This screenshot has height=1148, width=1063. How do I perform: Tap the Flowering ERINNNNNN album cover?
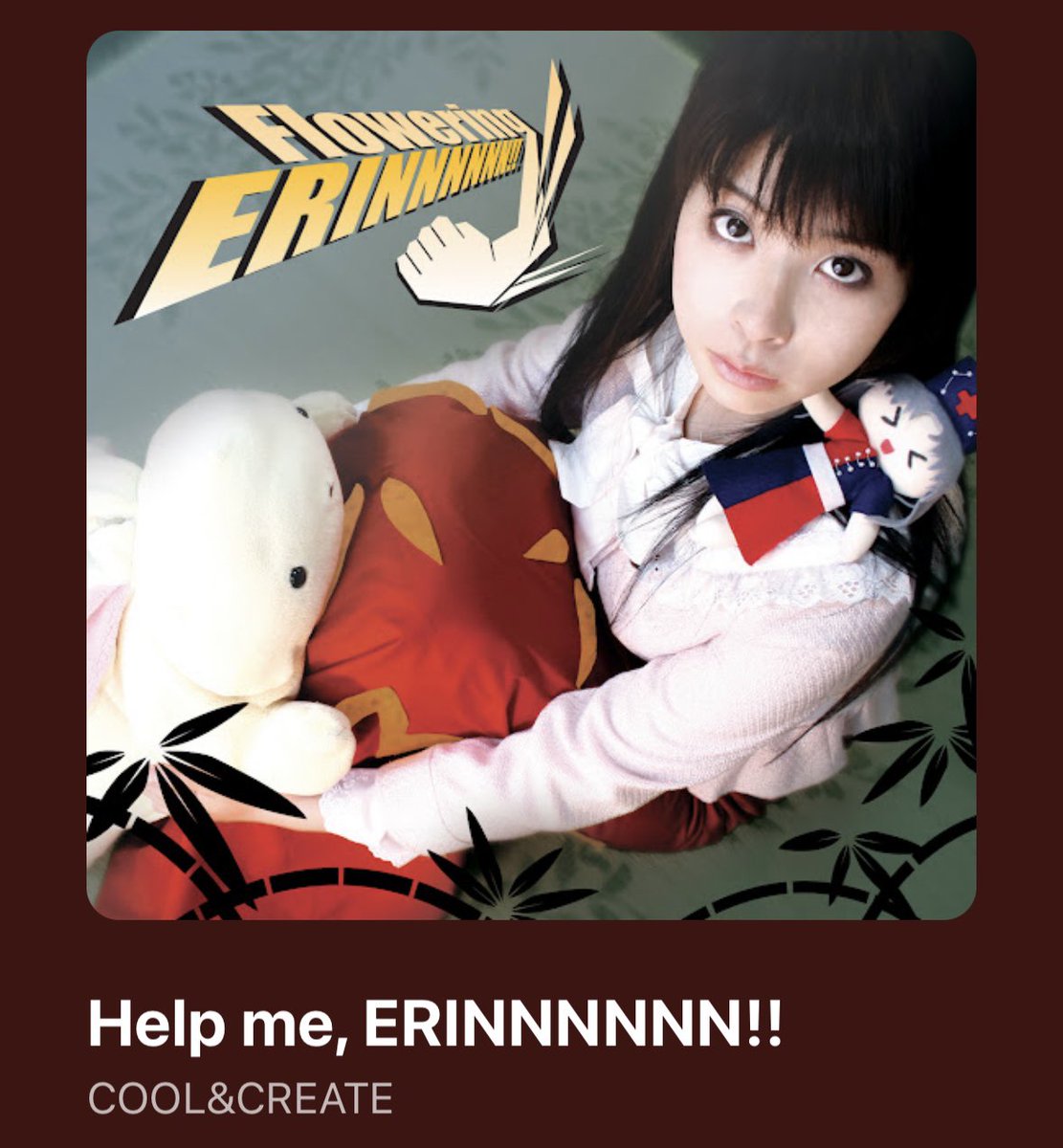(x=531, y=475)
